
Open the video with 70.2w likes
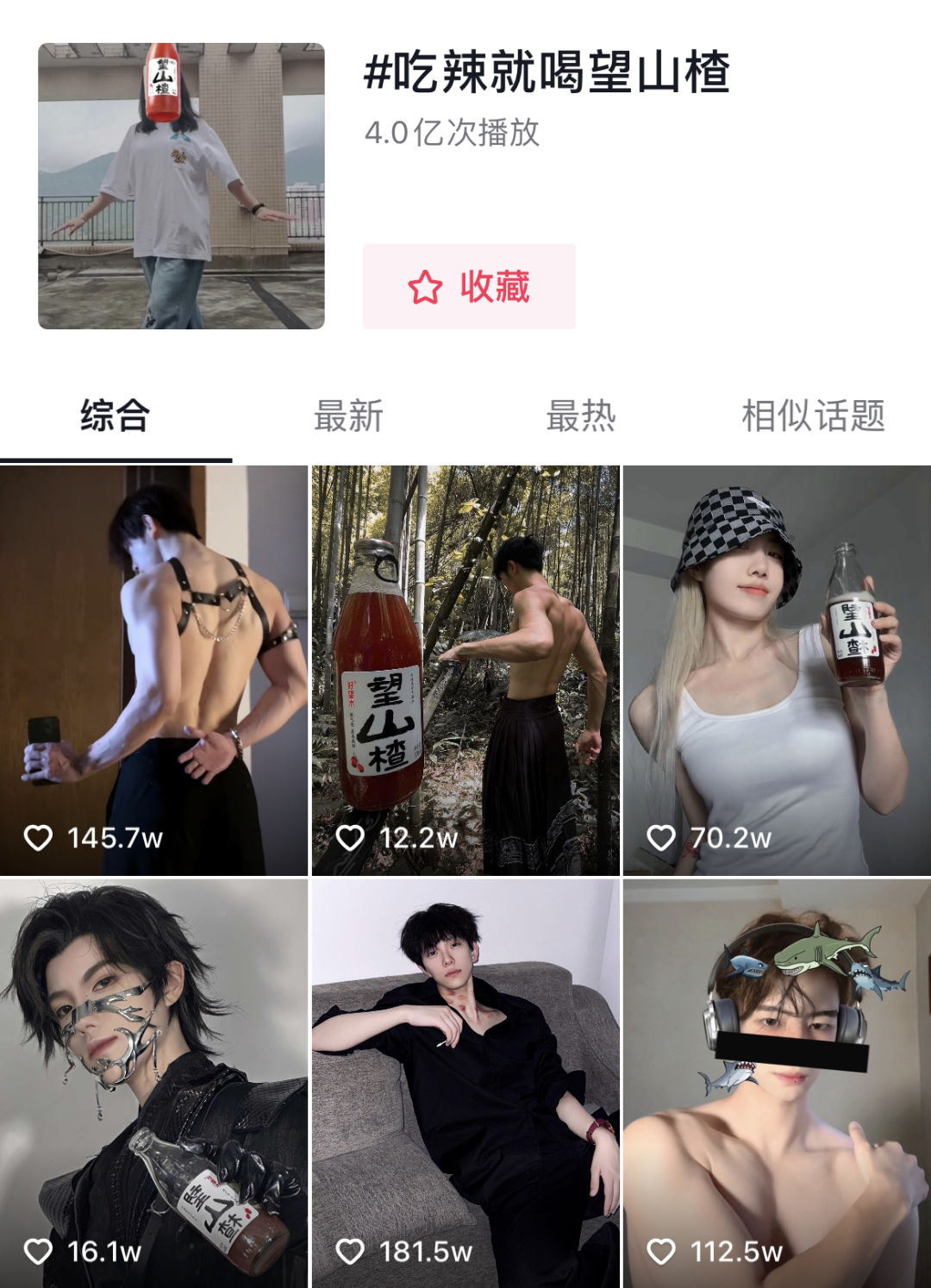(x=777, y=671)
